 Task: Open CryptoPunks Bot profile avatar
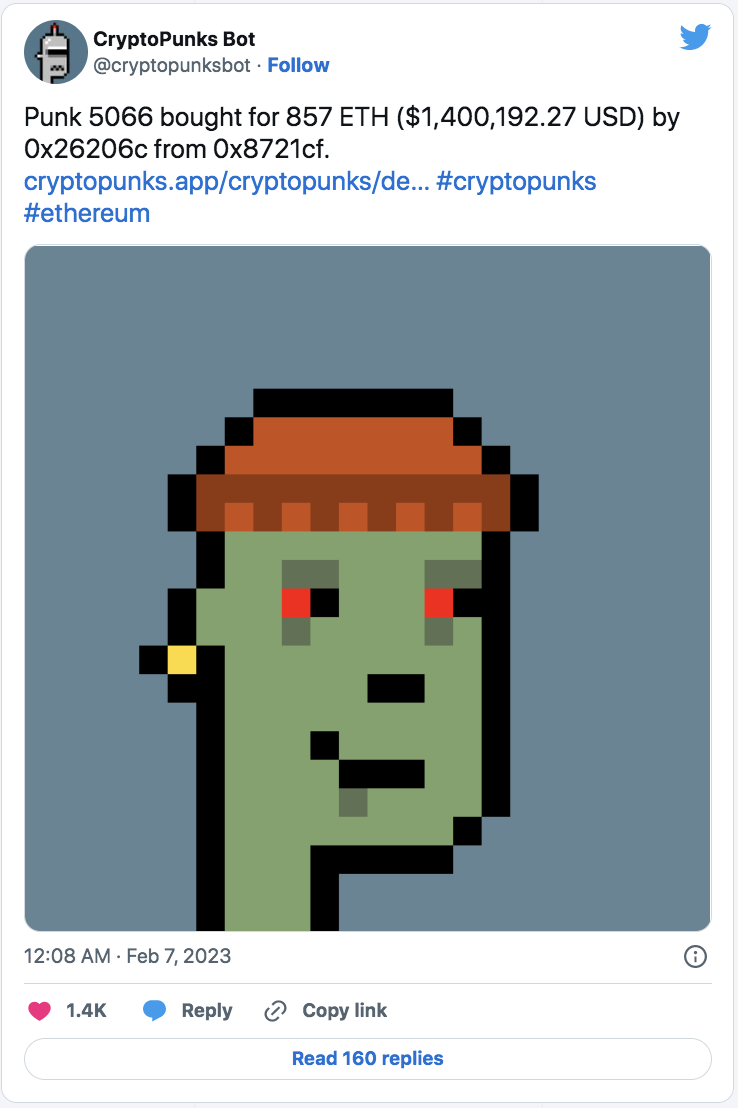[52, 53]
